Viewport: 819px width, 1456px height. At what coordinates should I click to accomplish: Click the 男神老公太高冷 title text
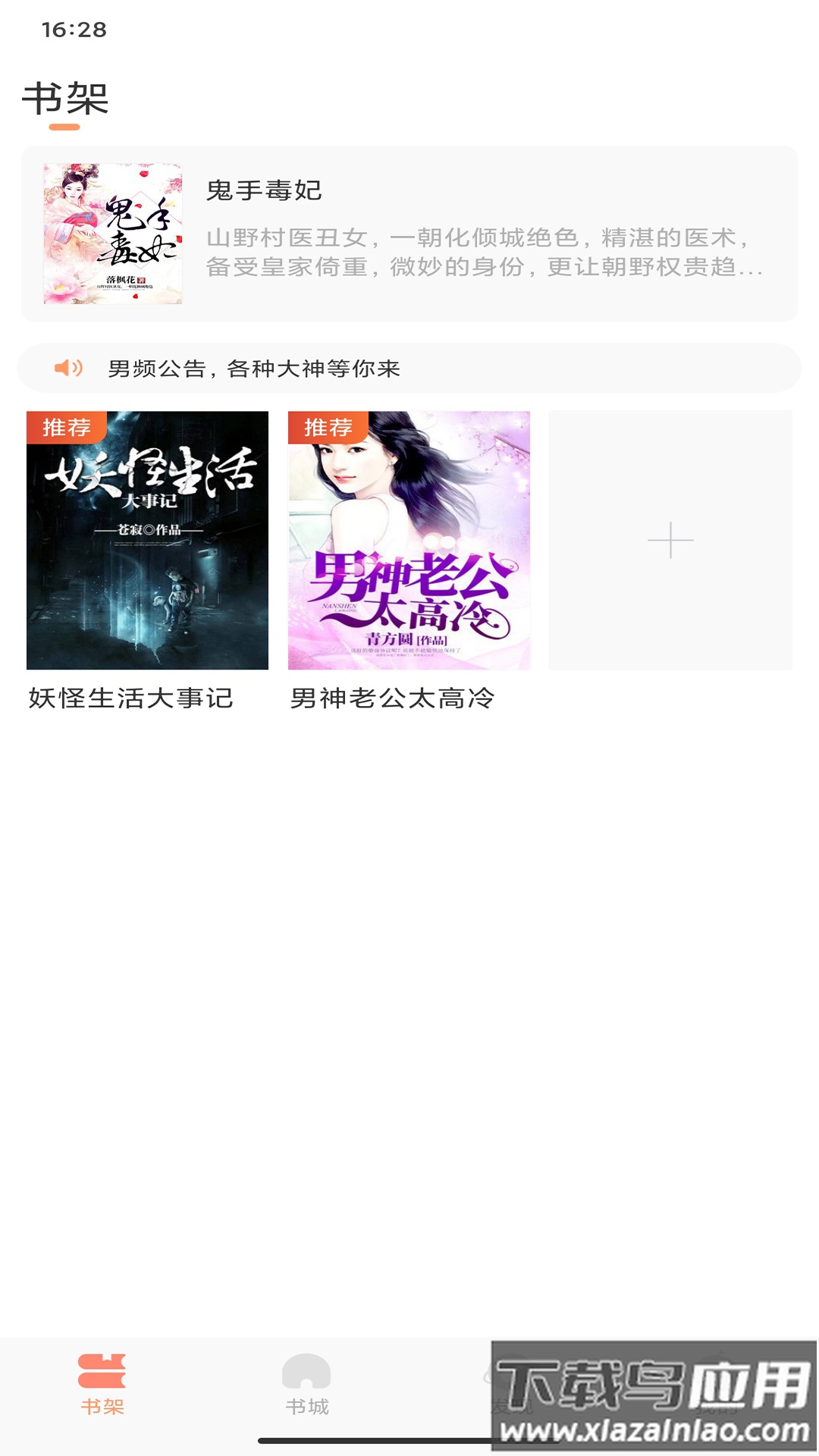click(x=392, y=698)
